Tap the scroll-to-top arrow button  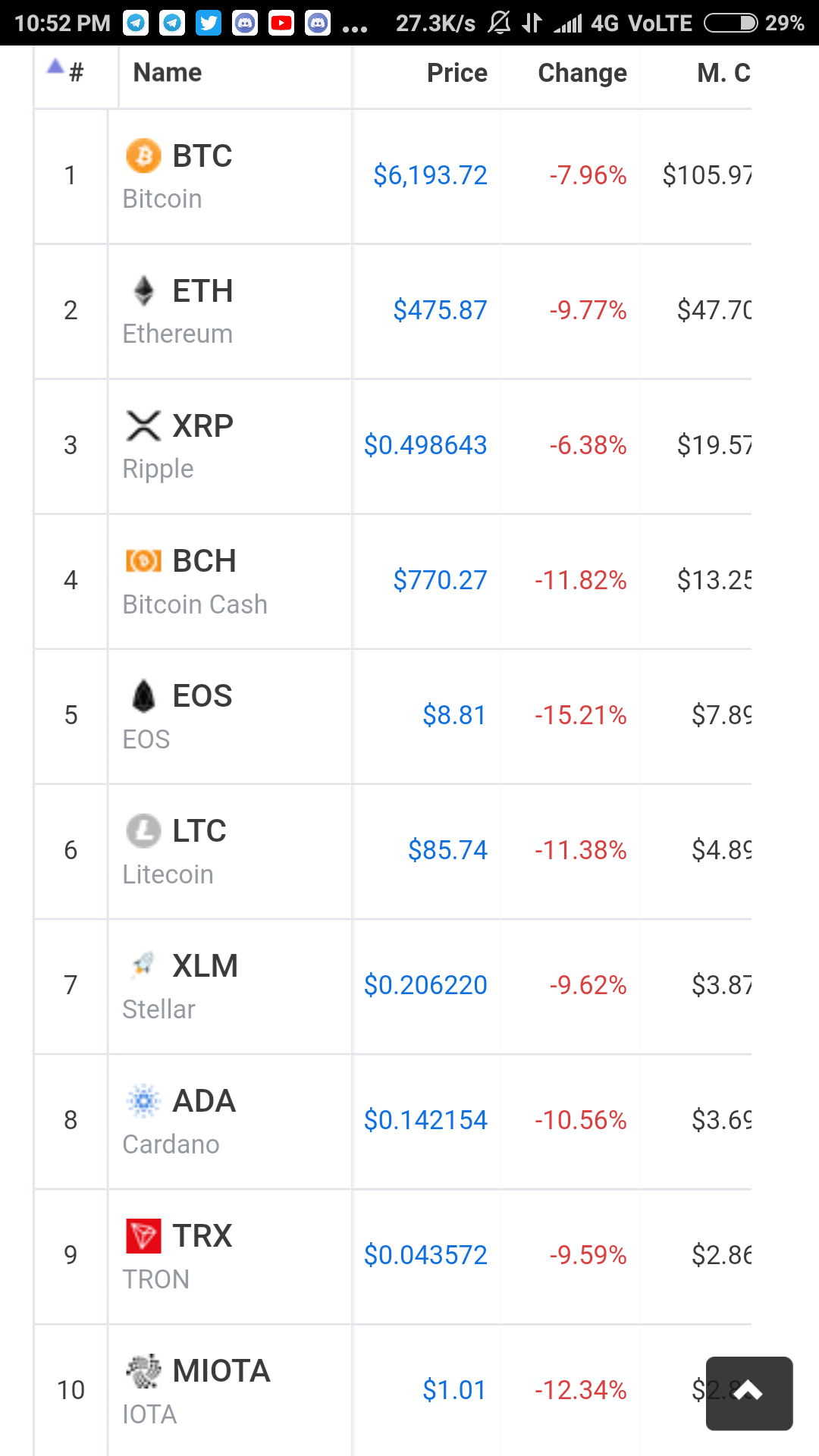coord(748,1395)
